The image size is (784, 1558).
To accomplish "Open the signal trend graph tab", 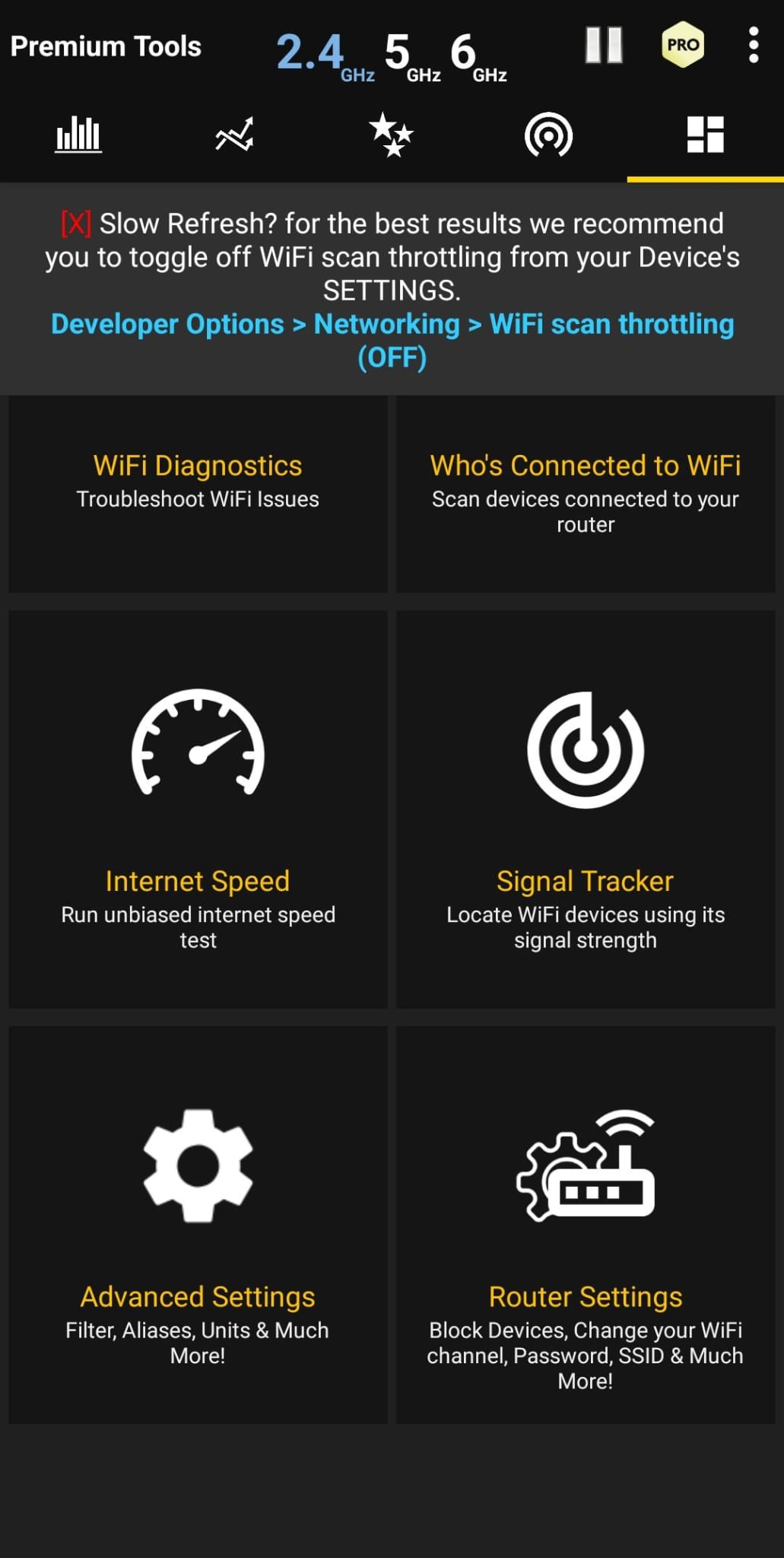I will [x=235, y=135].
